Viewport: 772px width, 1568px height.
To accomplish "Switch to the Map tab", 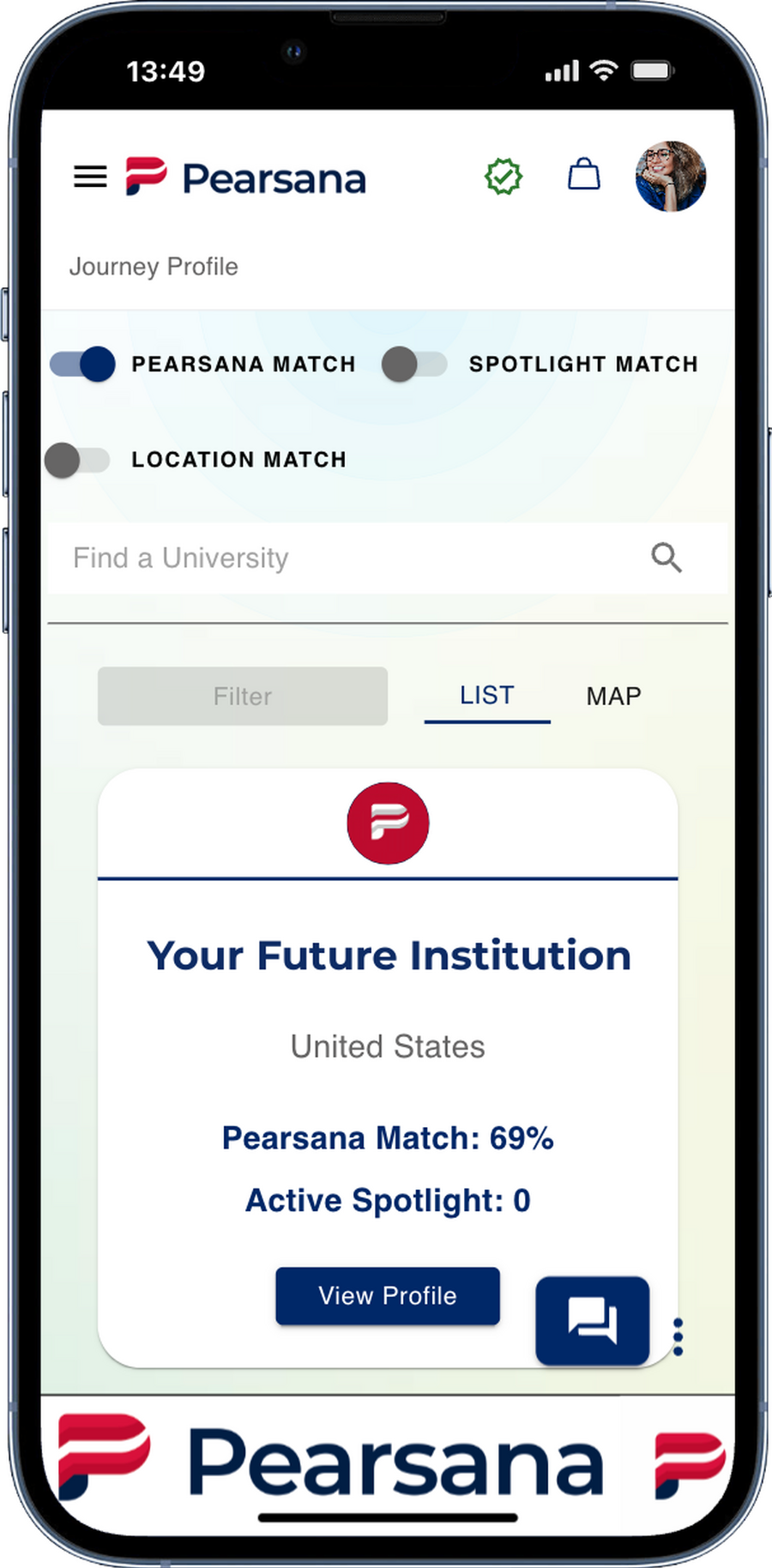I will click(613, 696).
